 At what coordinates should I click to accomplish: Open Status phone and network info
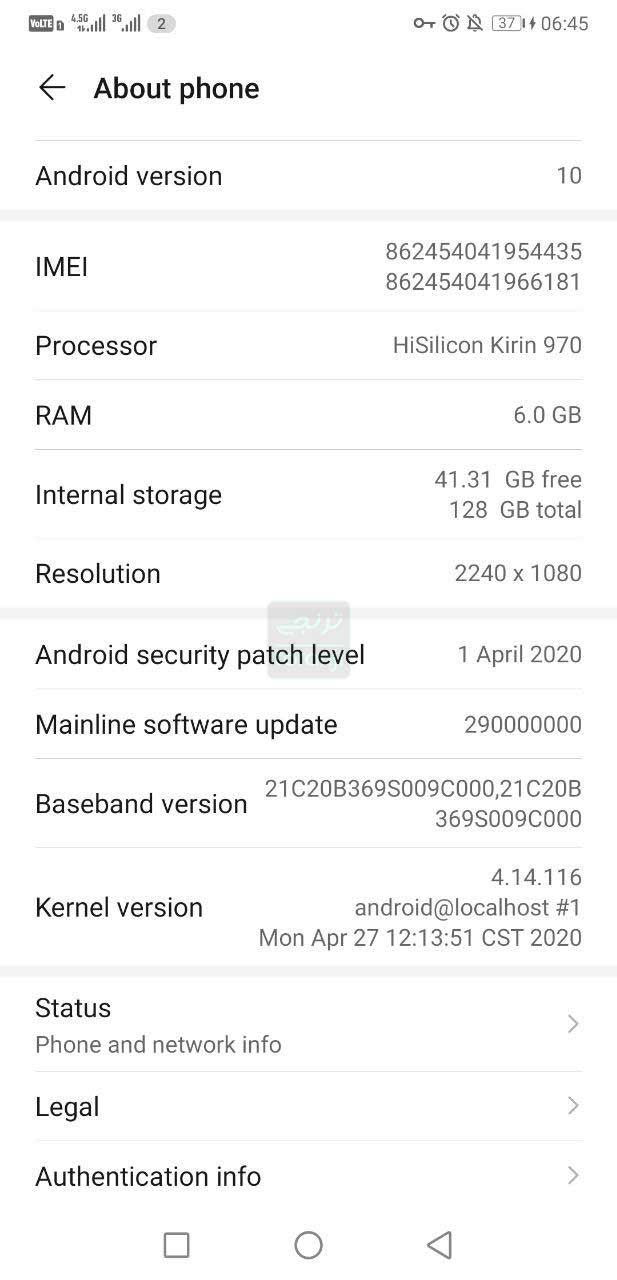coord(308,1025)
